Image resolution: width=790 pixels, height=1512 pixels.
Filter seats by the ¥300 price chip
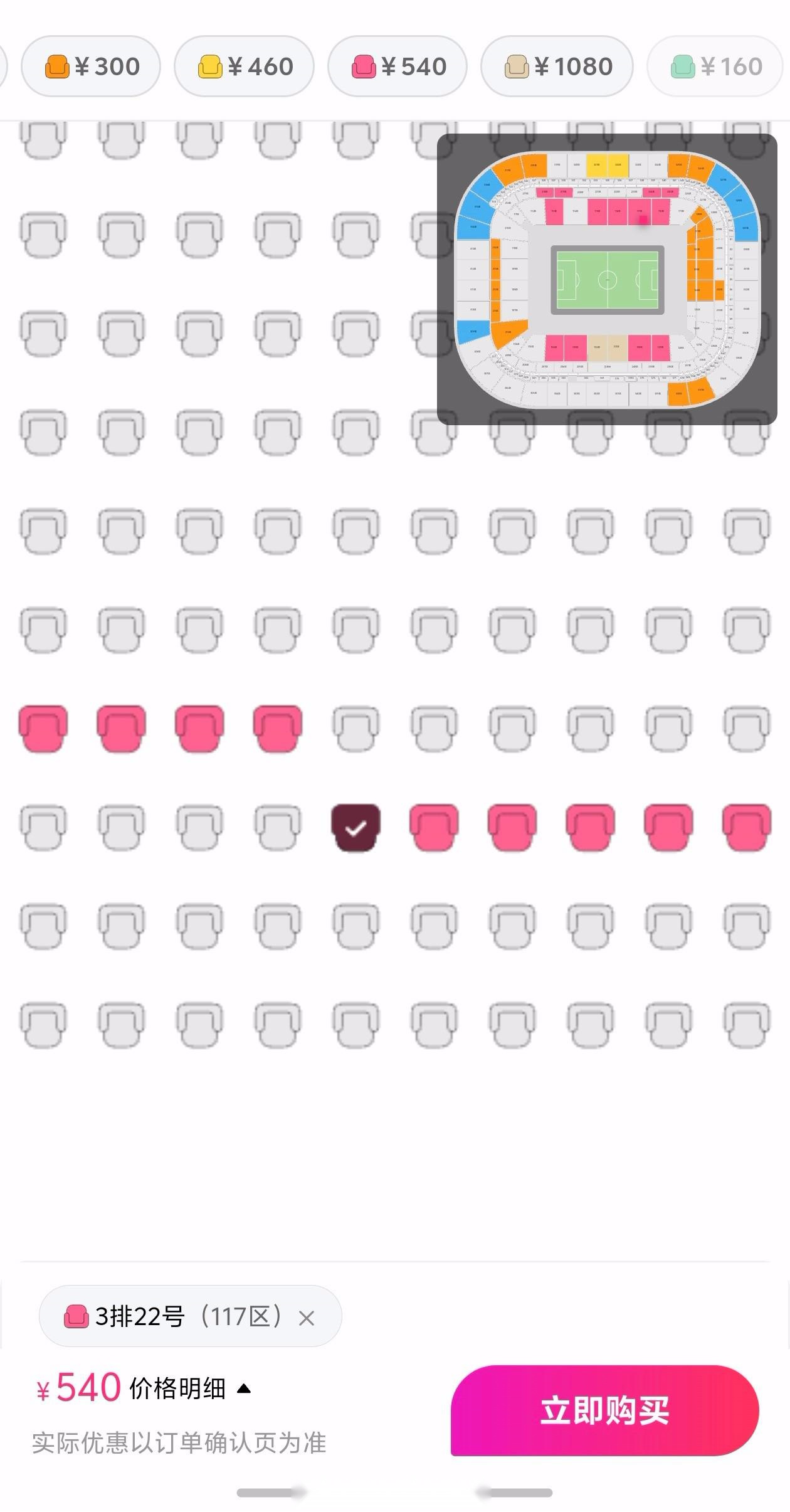pyautogui.click(x=92, y=66)
